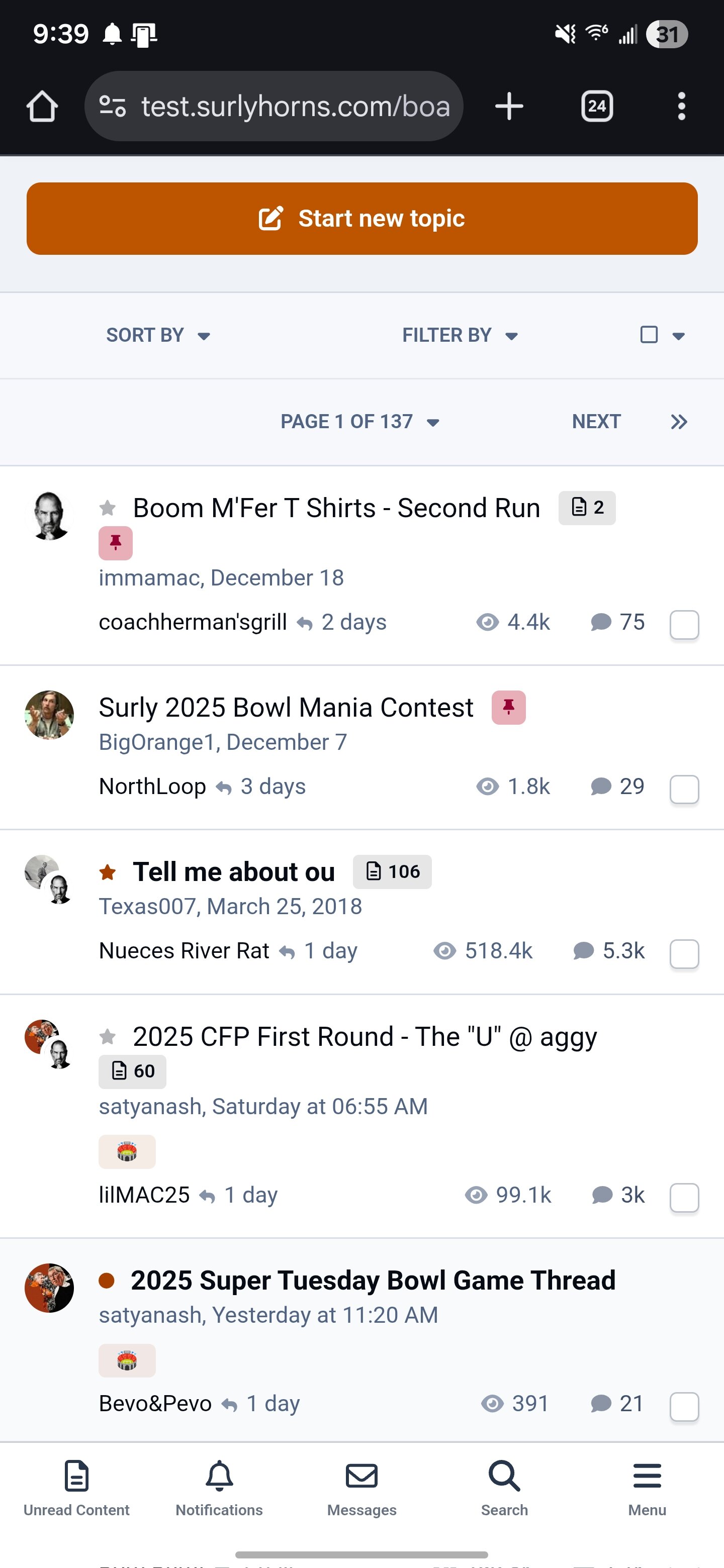Open 2025 Super Tuesday Bowl Game Thread
Viewport: 724px width, 1568px height.
tap(373, 1281)
